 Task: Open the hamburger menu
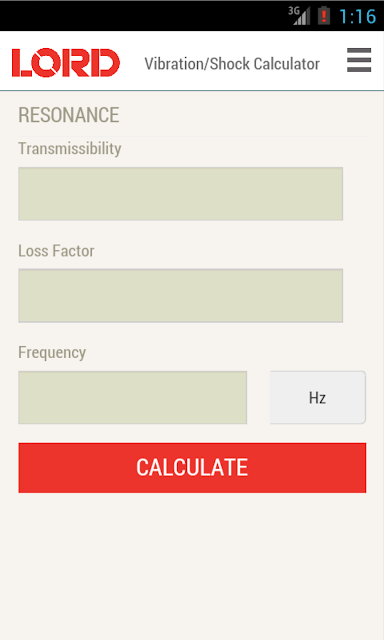359,60
